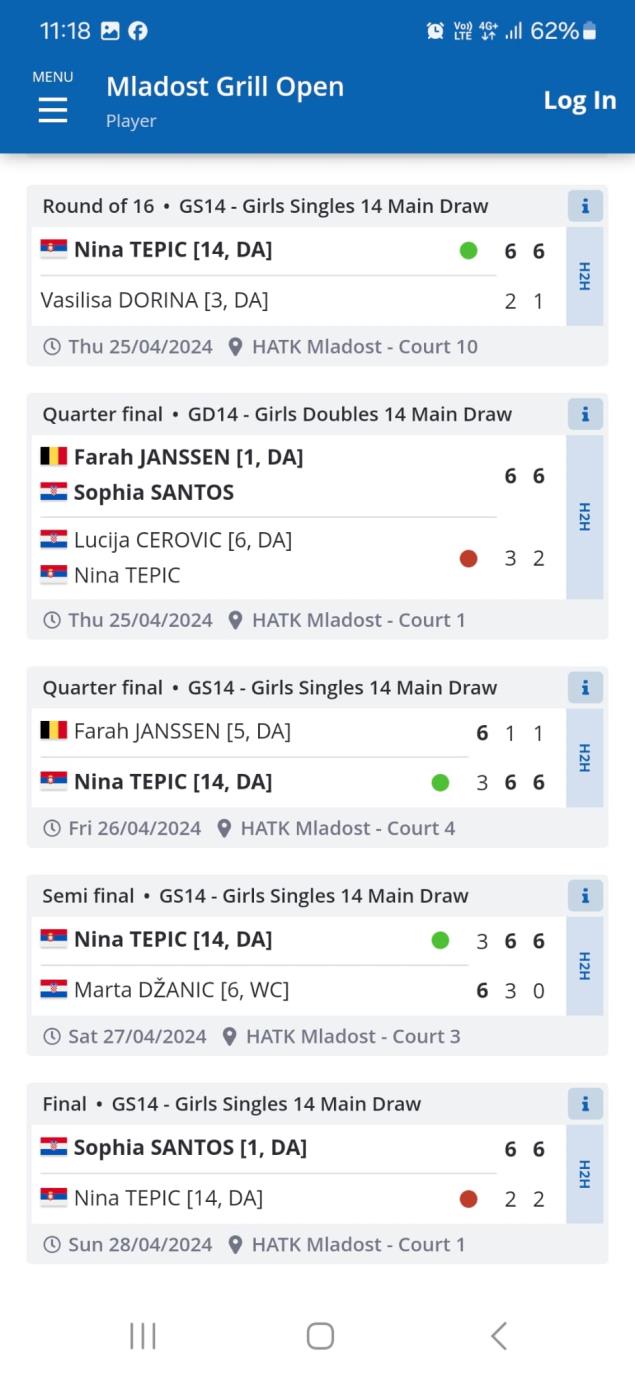Screen dimensions: 635x1376
Task: Open H2H for Tepic vs Džanic match
Action: click(585, 965)
